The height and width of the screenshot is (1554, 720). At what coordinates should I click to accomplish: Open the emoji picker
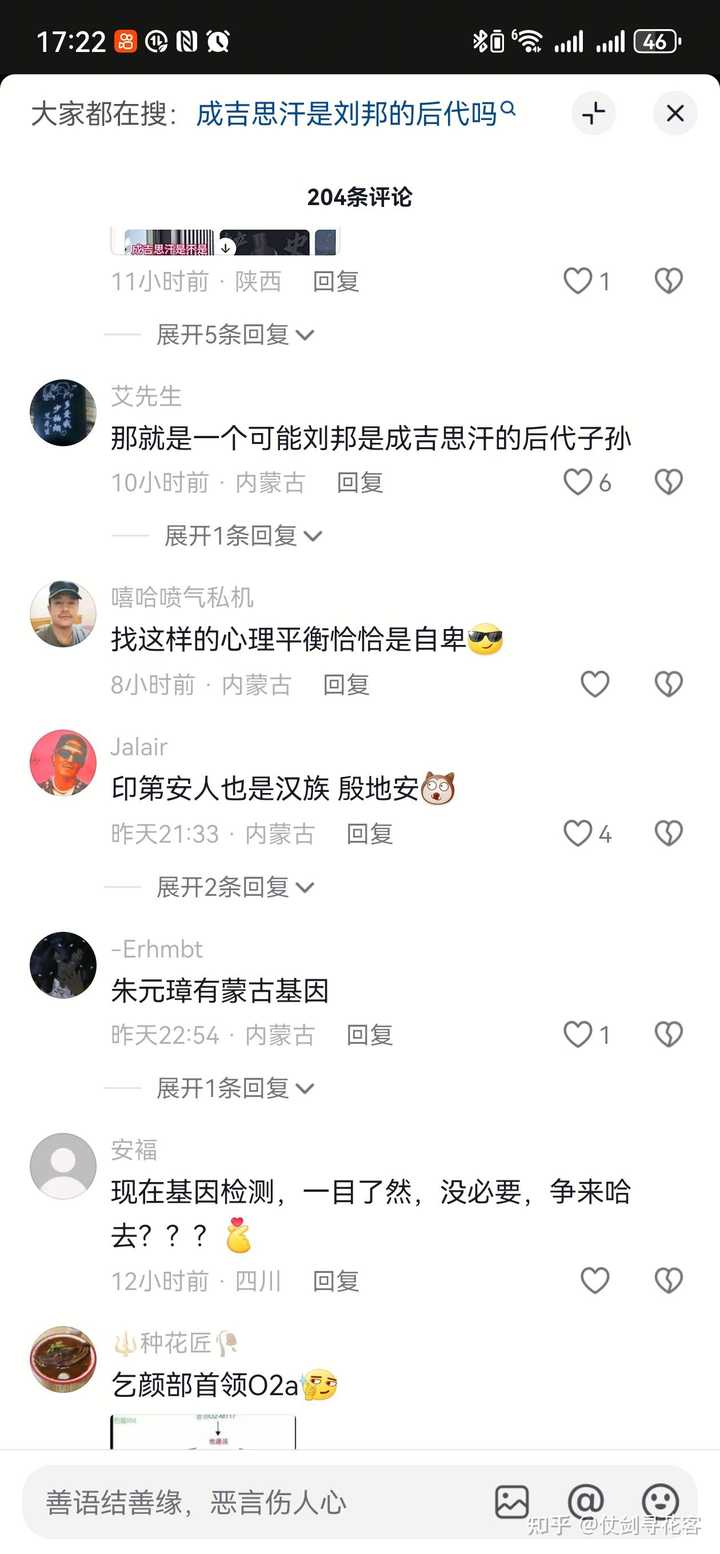[660, 1501]
